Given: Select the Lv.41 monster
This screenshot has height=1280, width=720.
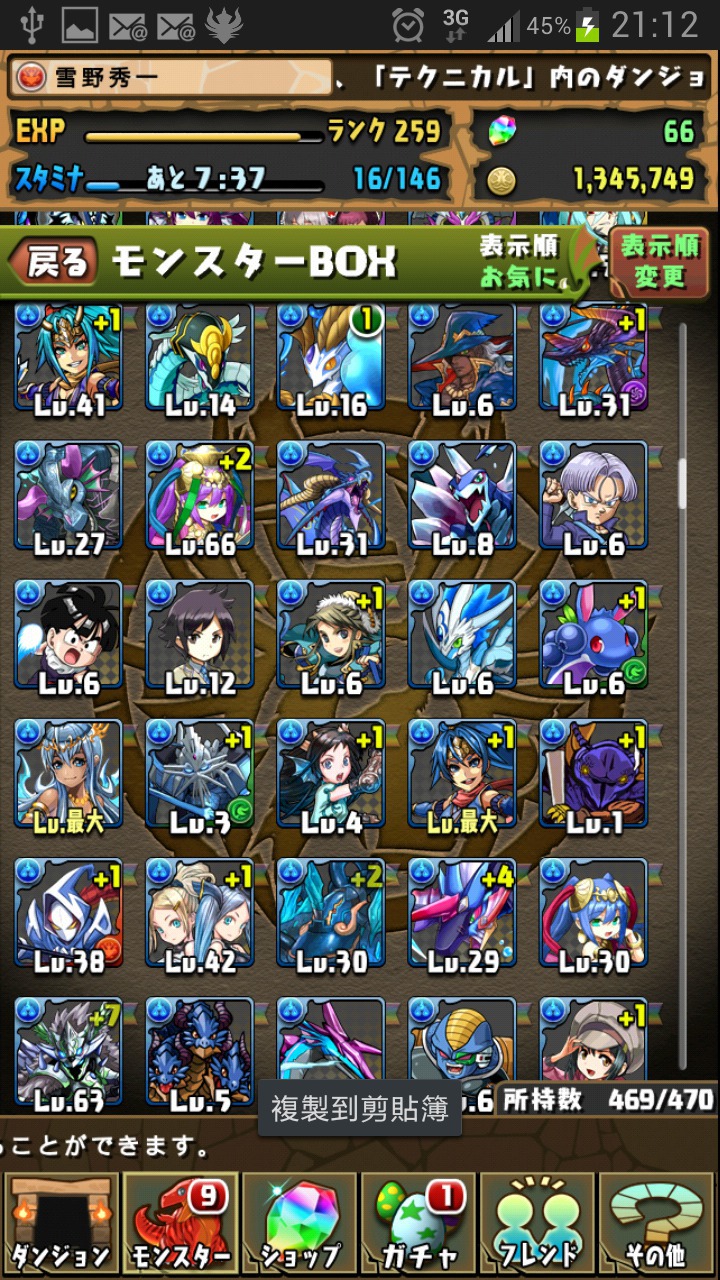Looking at the screenshot, I should point(68,362).
